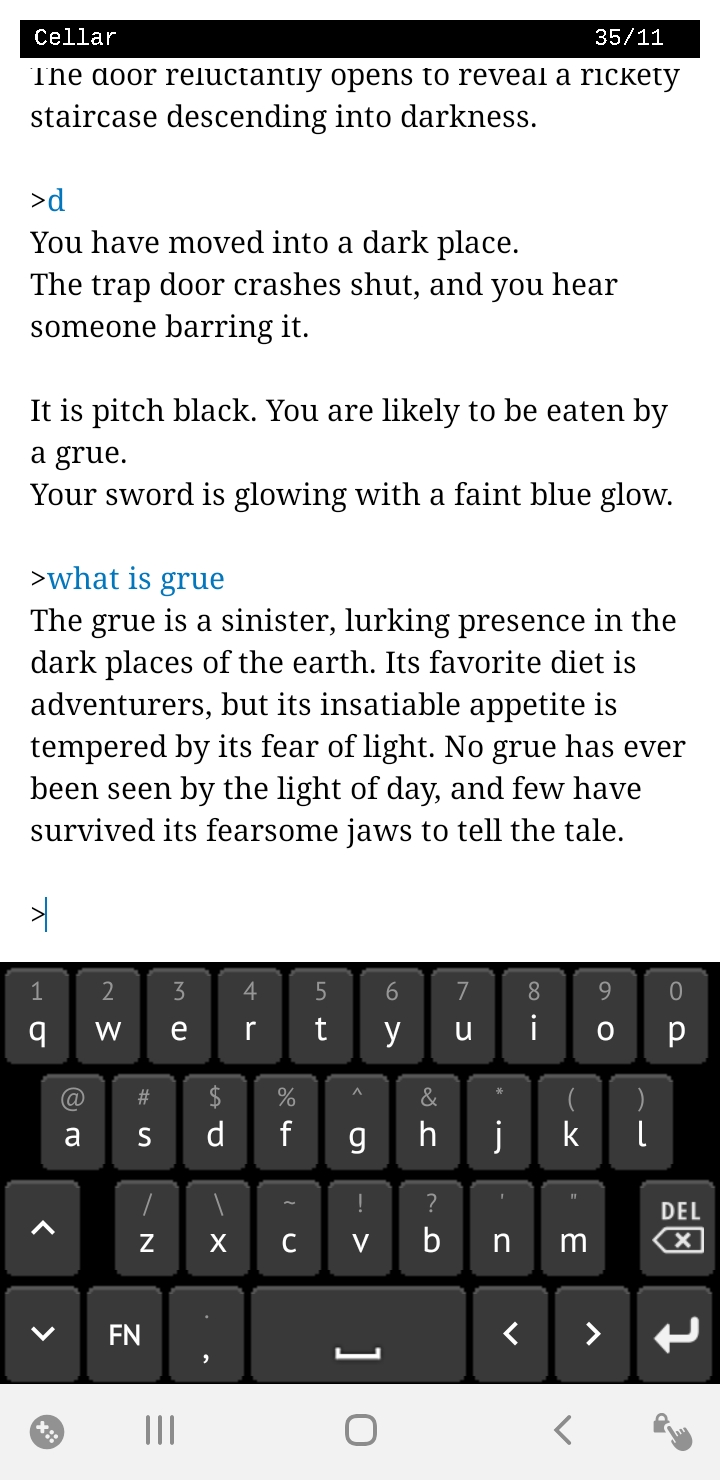Move the cursor right with the arrow key

[x=593, y=1334]
